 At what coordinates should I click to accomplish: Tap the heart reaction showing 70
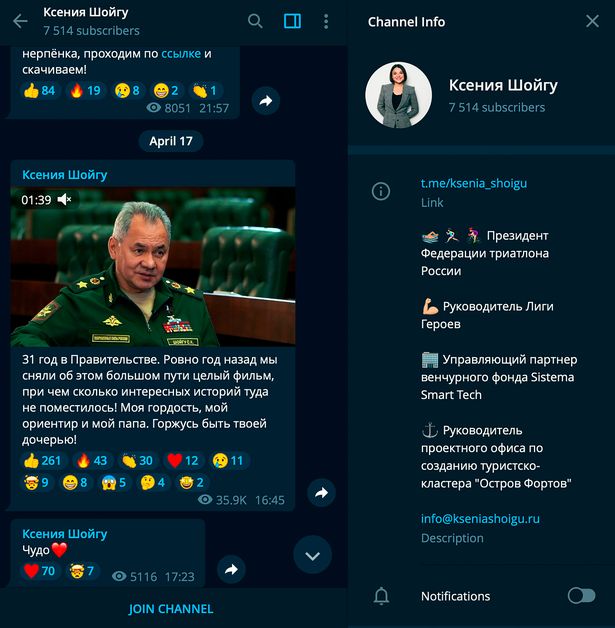pyautogui.click(x=39, y=572)
